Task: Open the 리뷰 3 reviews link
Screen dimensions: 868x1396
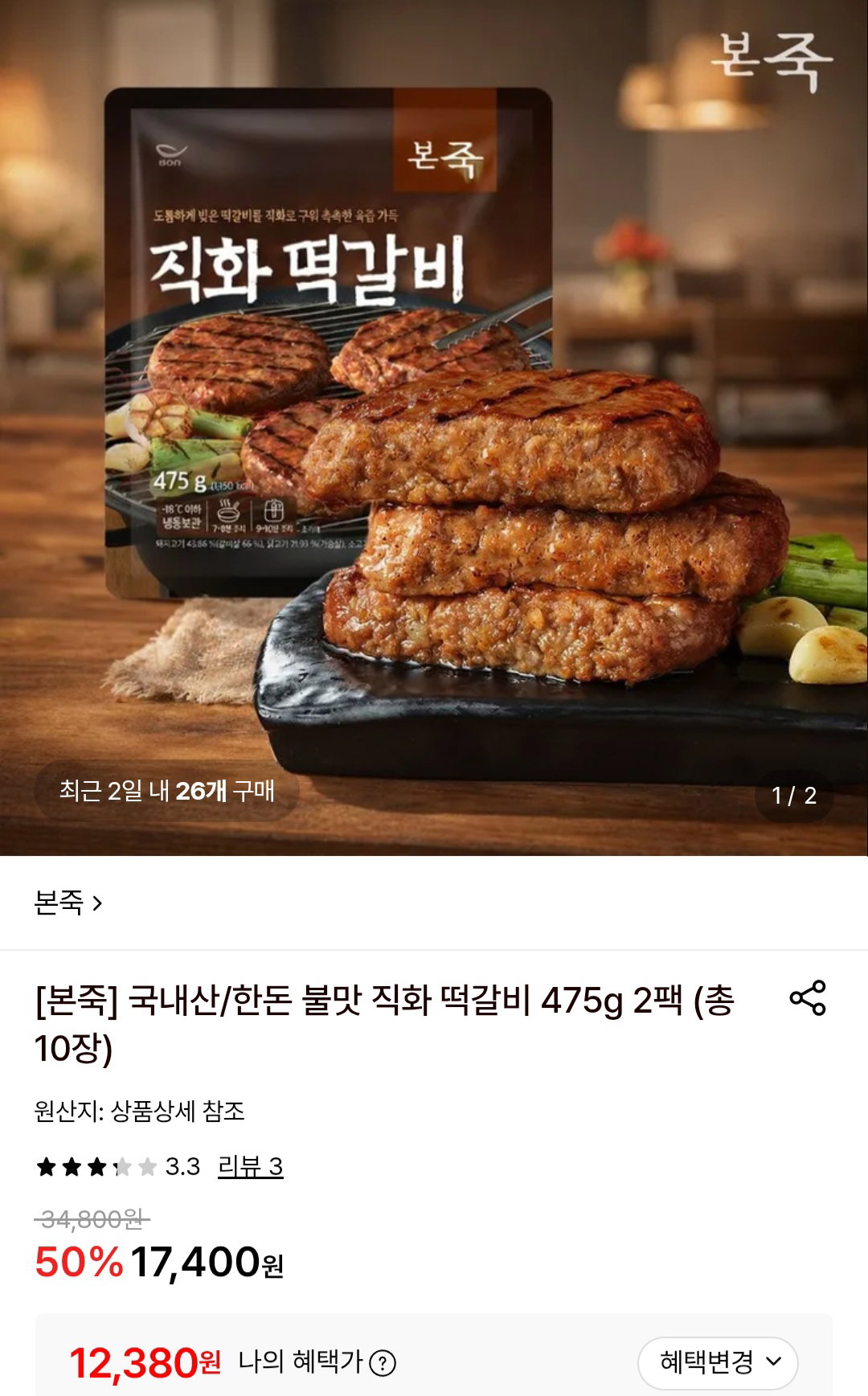Action: click(x=250, y=1166)
